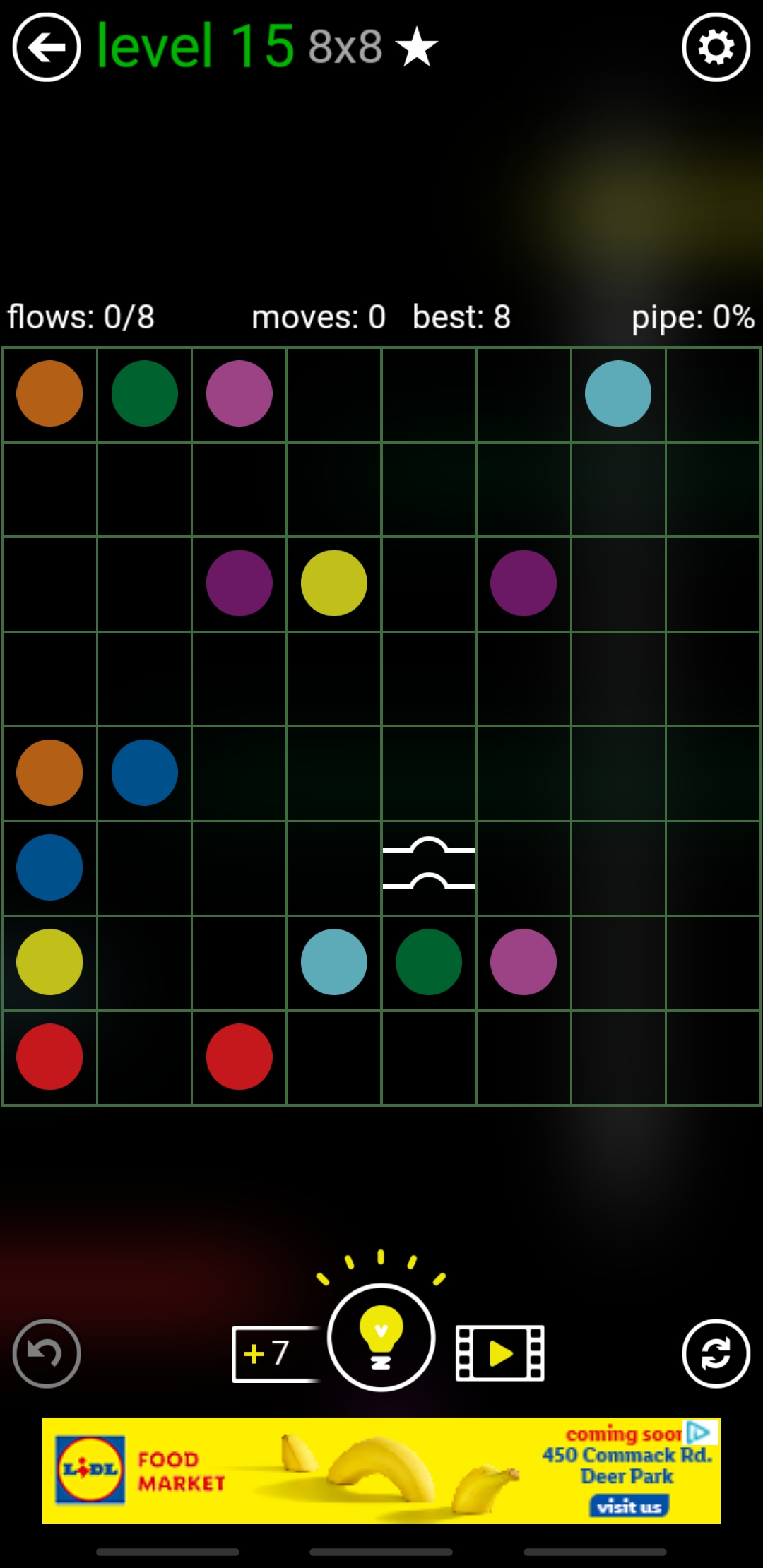This screenshot has width=763, height=1568.
Task: Tap the AdChoices icon on banner
Action: pos(699,1432)
